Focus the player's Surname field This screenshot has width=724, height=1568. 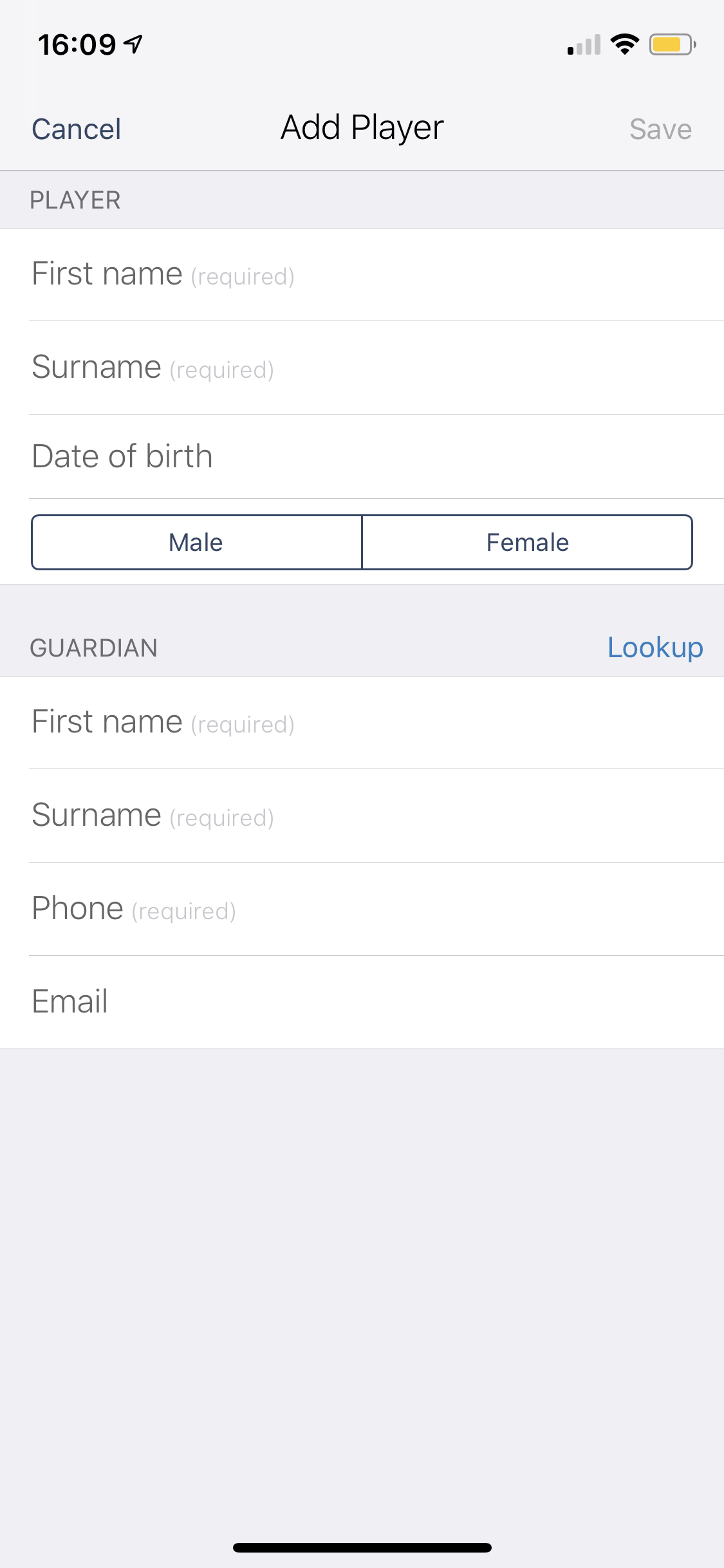click(360, 368)
